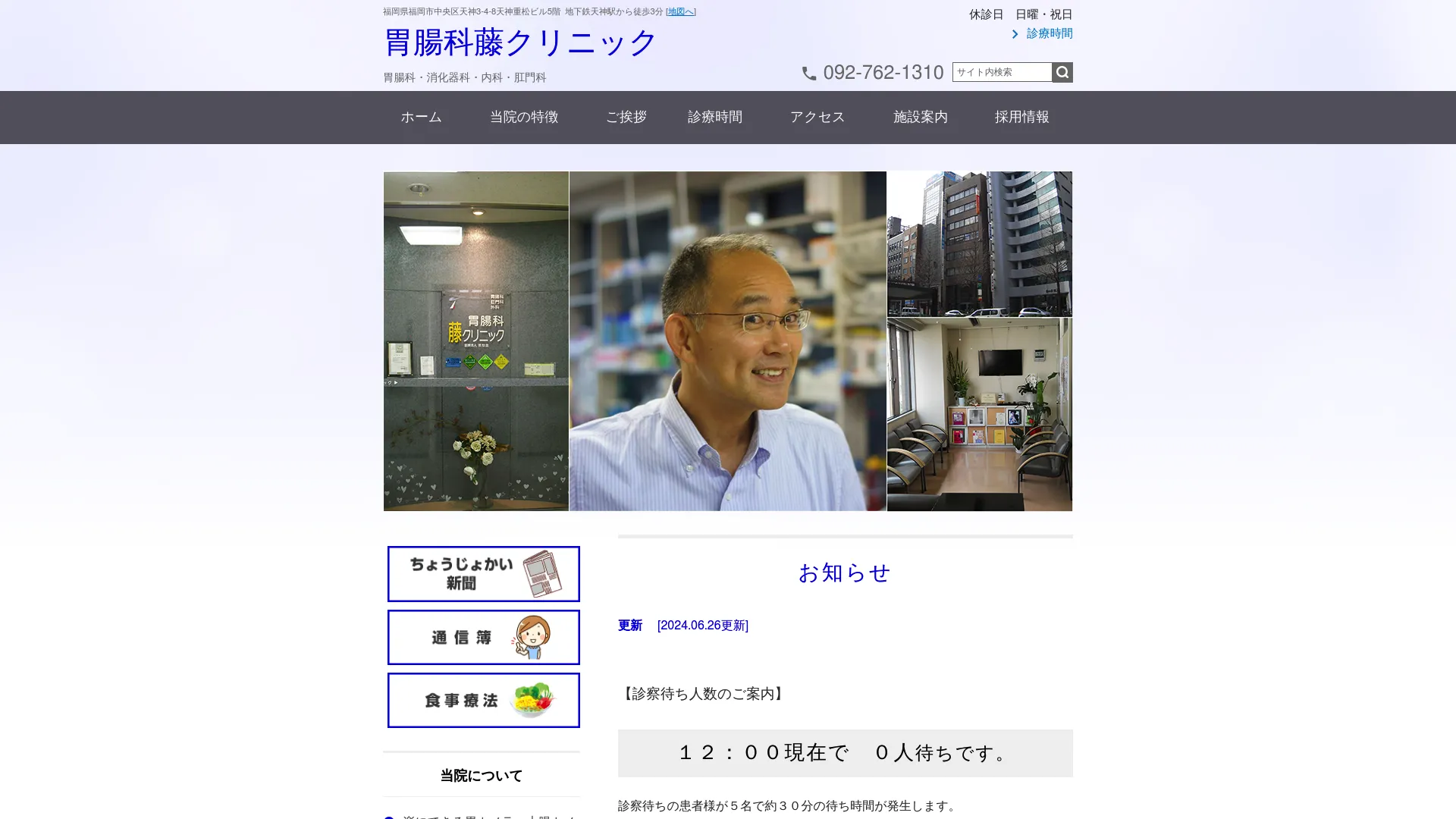Image resolution: width=1456 pixels, height=819 pixels.
Task: Tap the magnifier search button
Action: (x=1062, y=72)
